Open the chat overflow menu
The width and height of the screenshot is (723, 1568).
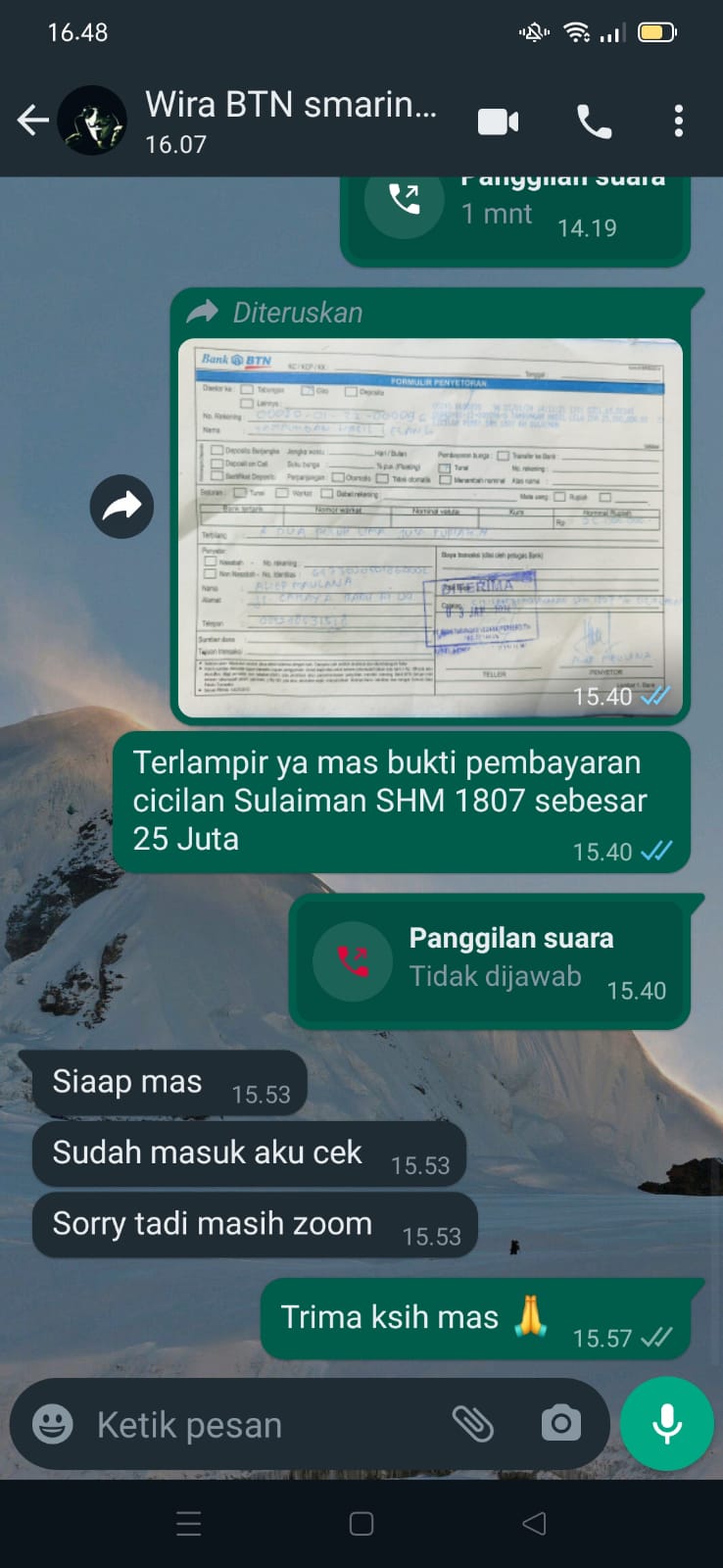[678, 122]
